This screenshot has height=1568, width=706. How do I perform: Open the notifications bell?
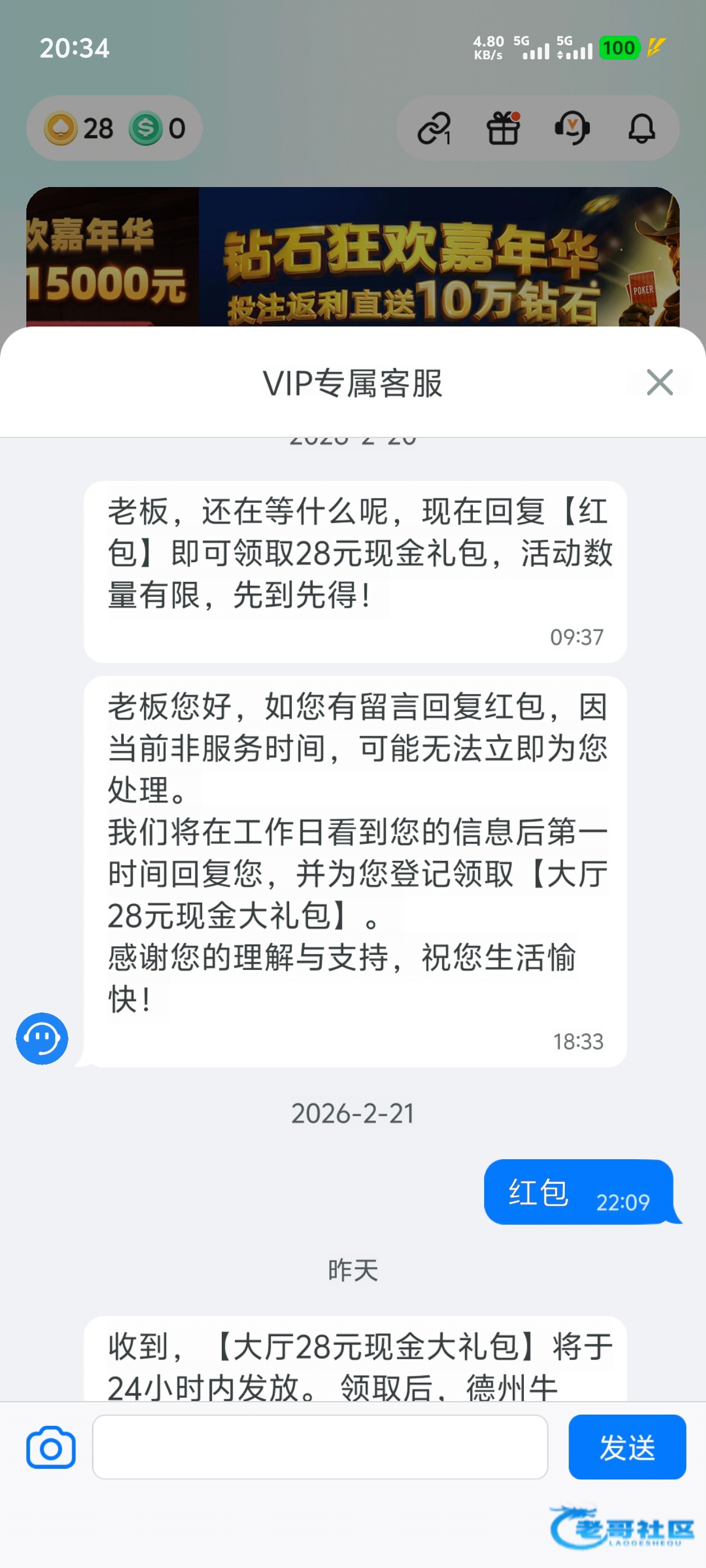642,128
